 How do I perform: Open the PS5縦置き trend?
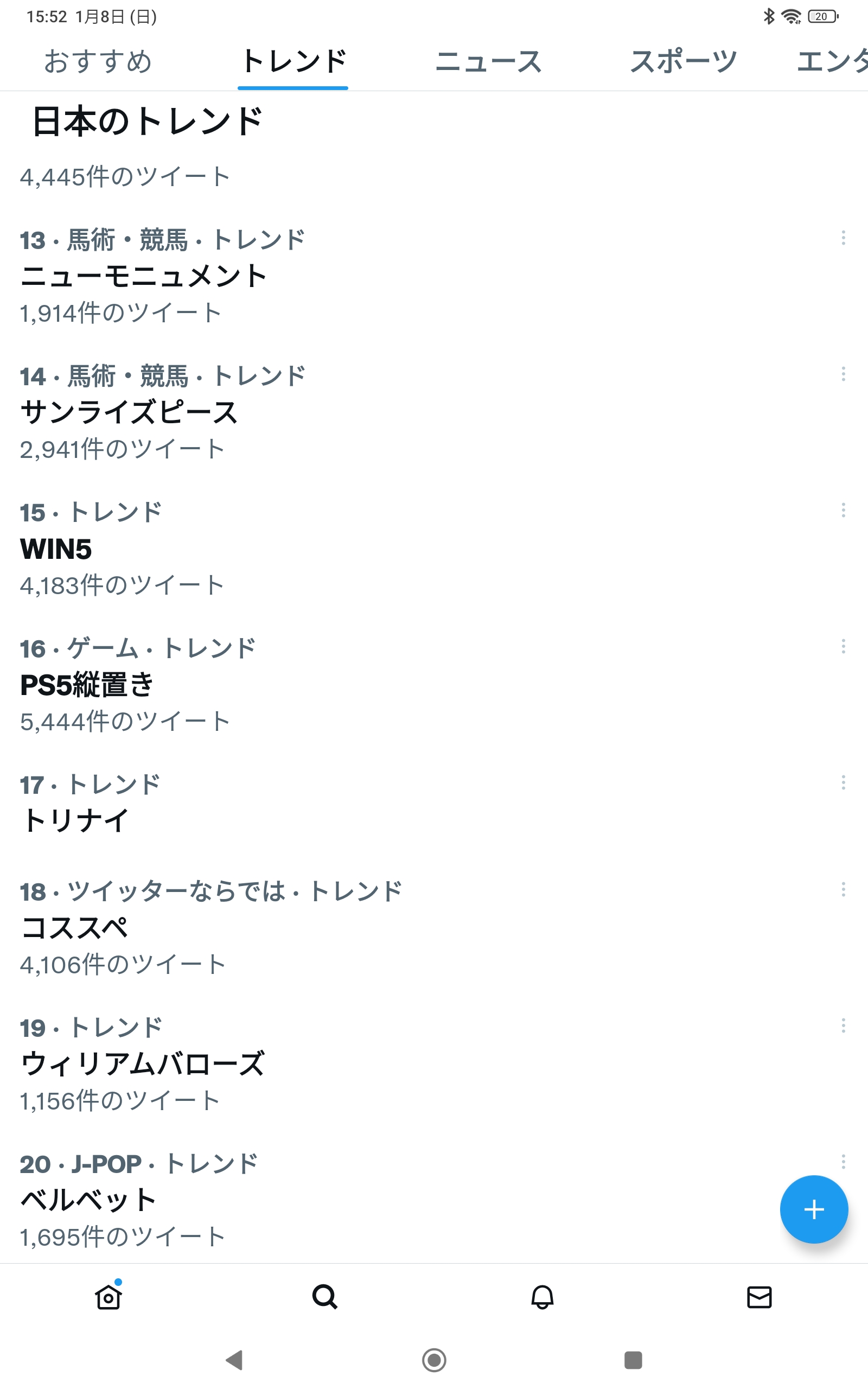tap(87, 685)
